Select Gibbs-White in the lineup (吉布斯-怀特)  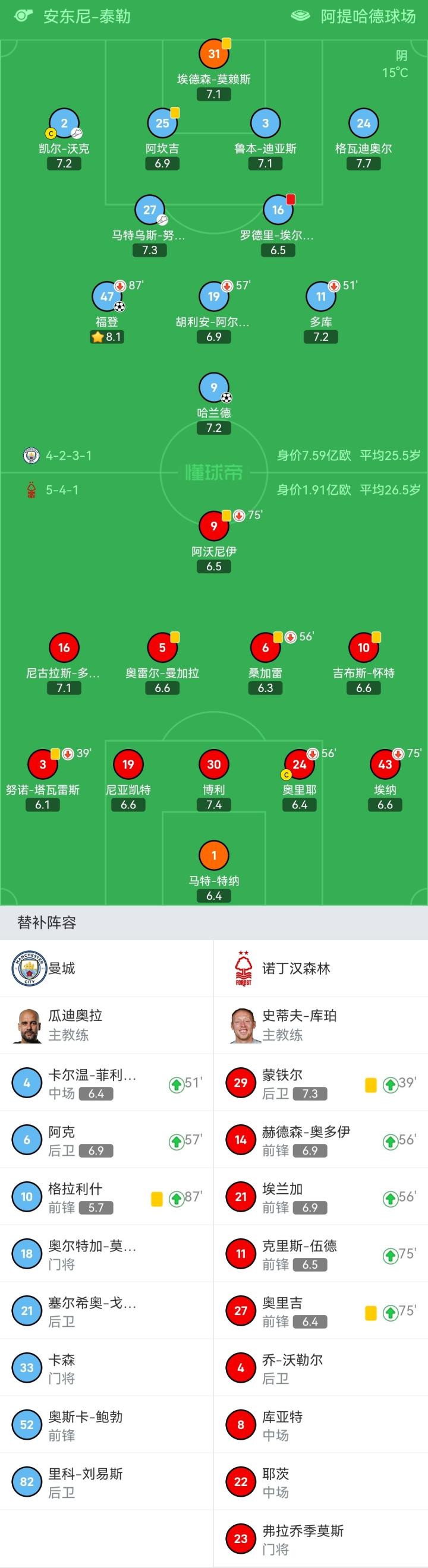(363, 648)
